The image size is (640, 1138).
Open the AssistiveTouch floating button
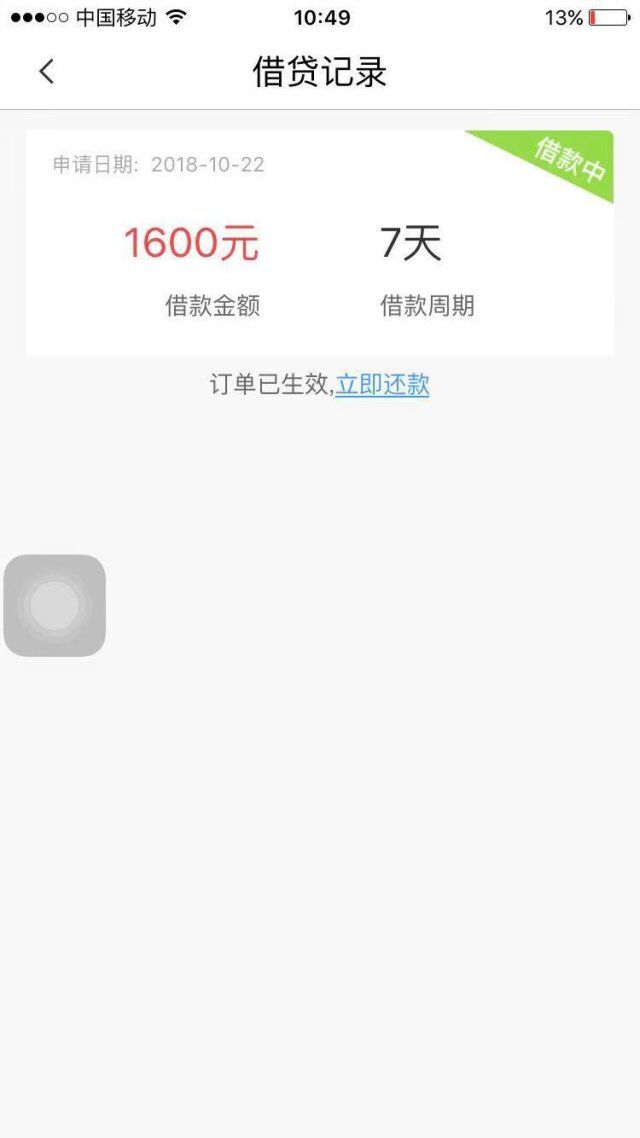point(55,605)
